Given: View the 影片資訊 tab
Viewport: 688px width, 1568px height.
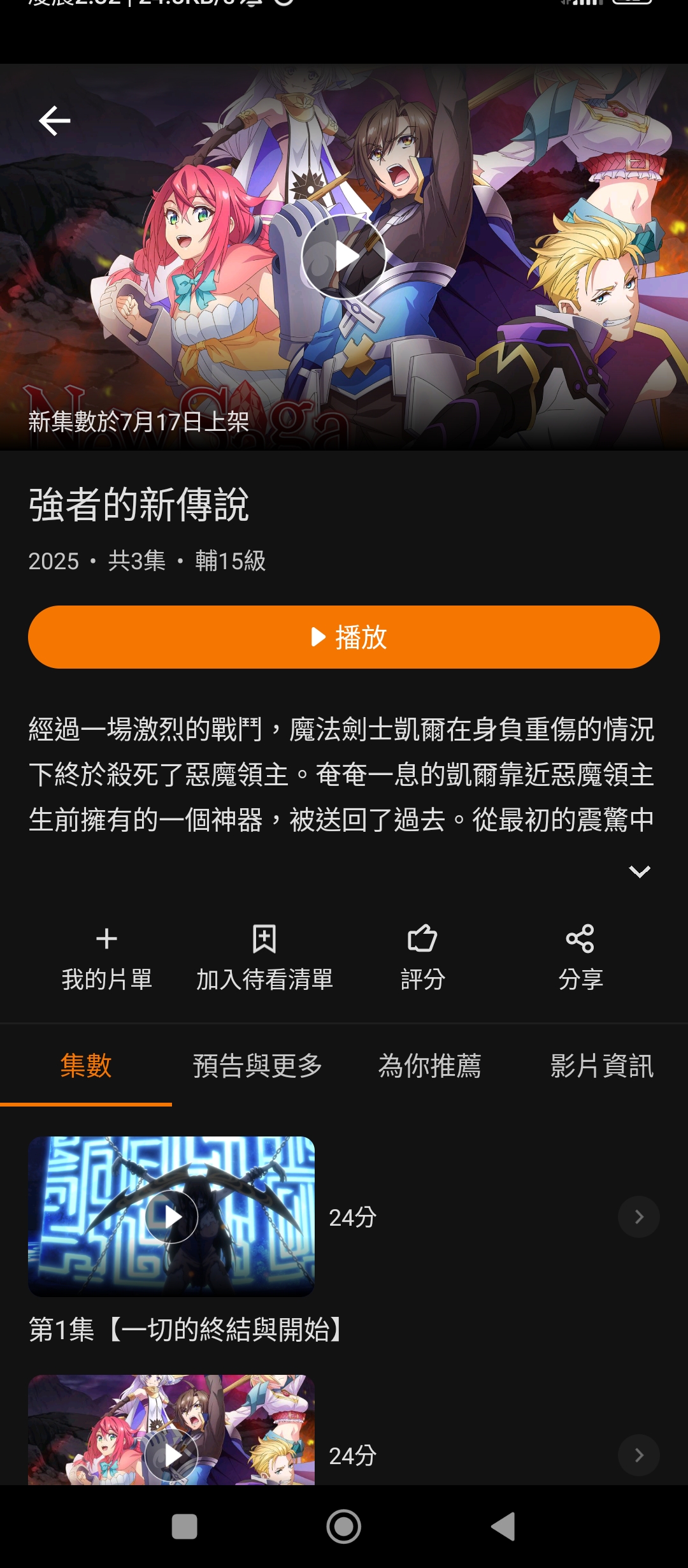Looking at the screenshot, I should (x=602, y=1065).
